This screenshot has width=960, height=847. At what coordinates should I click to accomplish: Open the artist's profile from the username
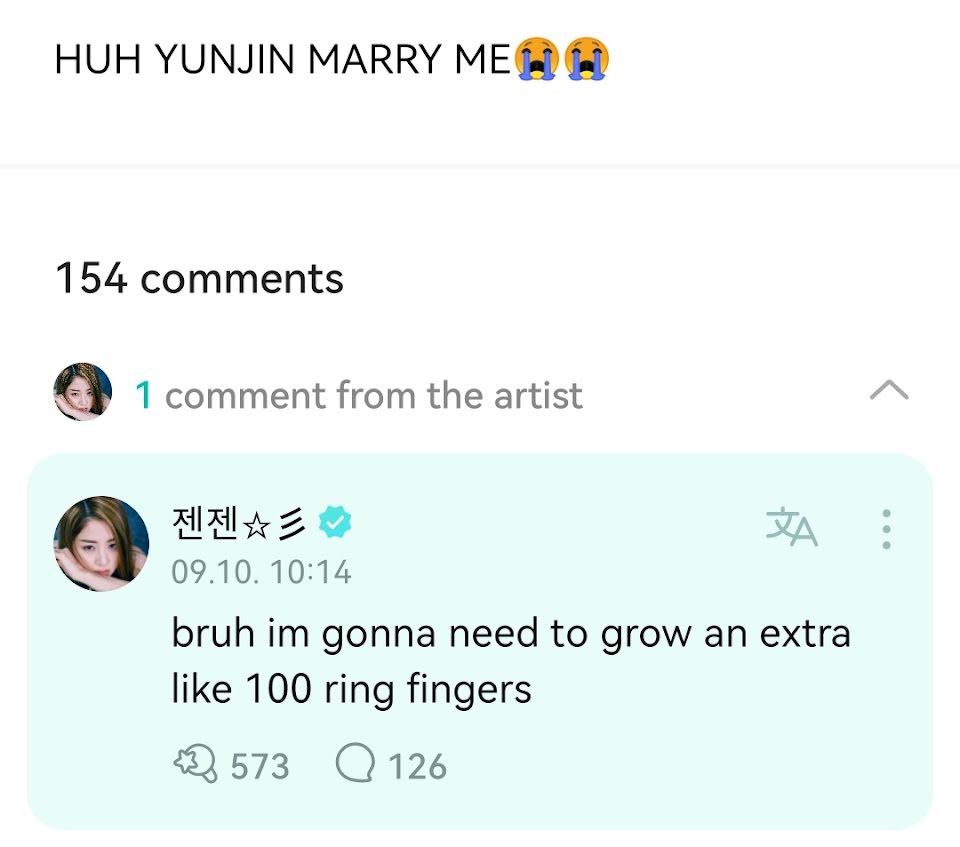click(238, 523)
